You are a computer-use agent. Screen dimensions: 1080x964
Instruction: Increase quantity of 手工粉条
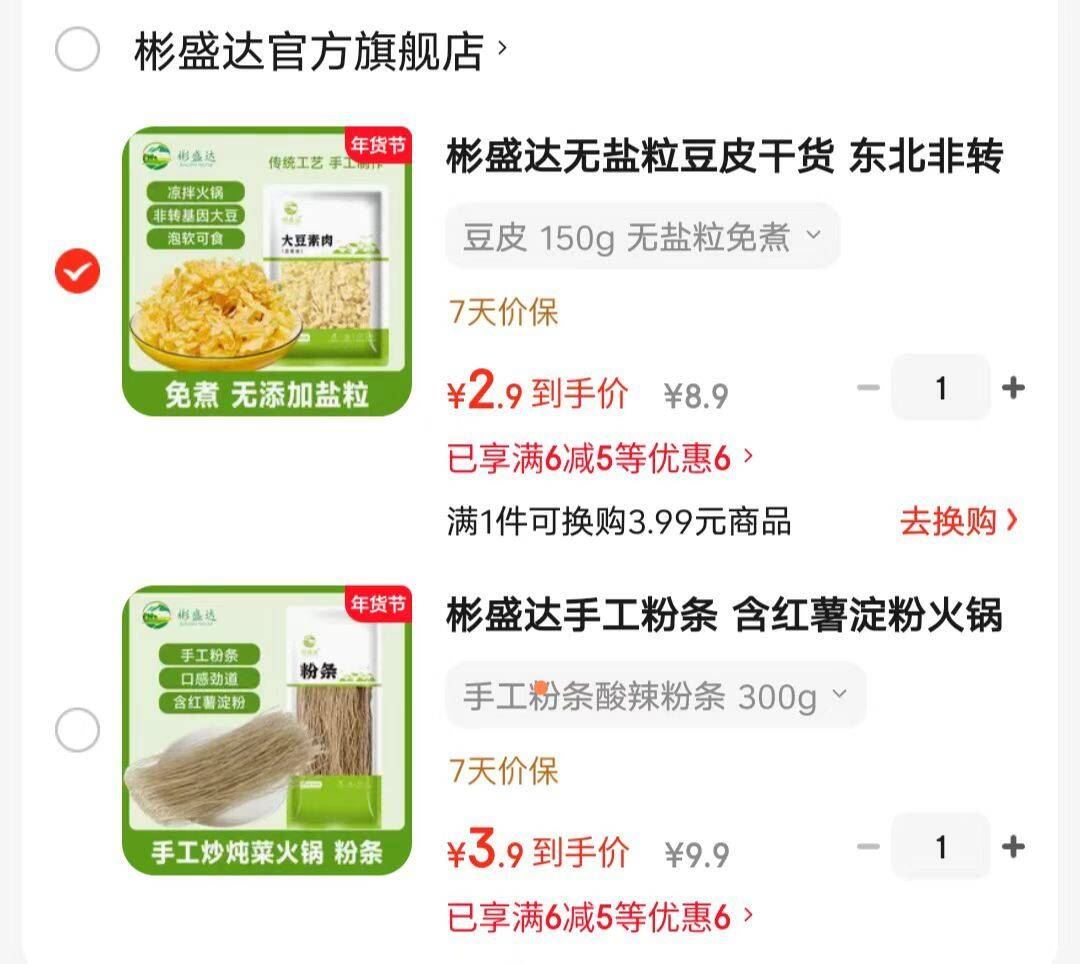pos(1013,847)
